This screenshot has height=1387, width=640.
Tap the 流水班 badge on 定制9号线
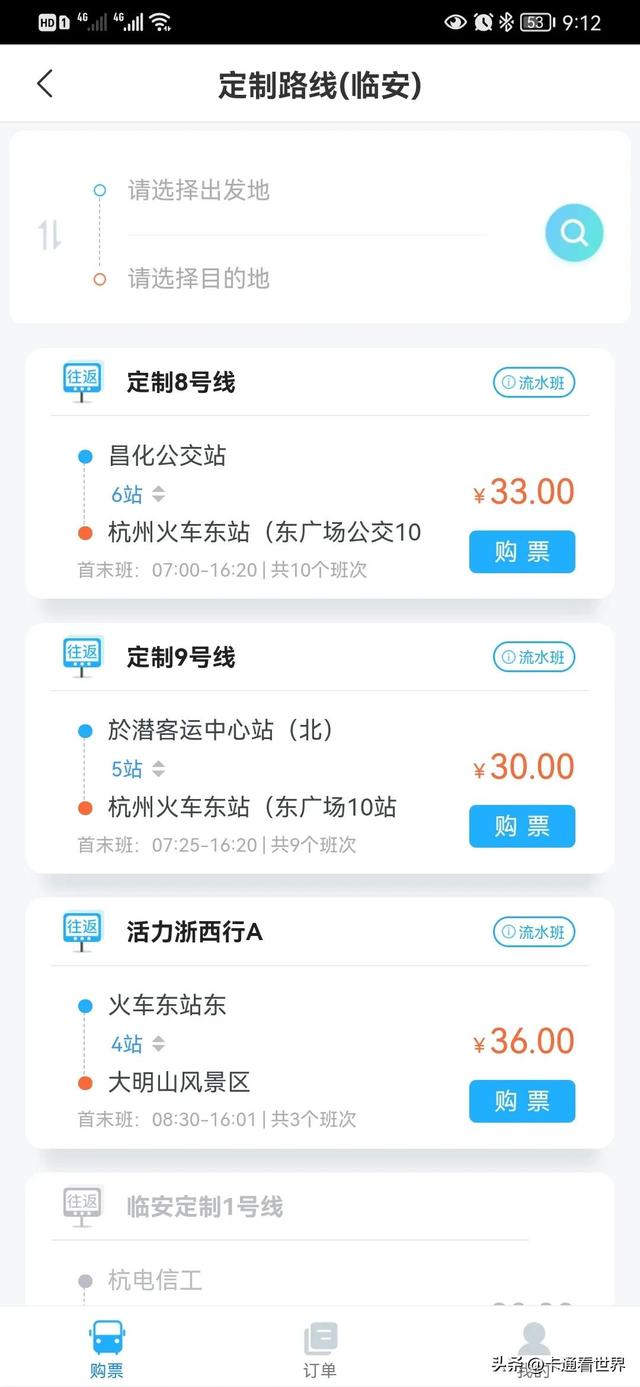click(x=534, y=657)
